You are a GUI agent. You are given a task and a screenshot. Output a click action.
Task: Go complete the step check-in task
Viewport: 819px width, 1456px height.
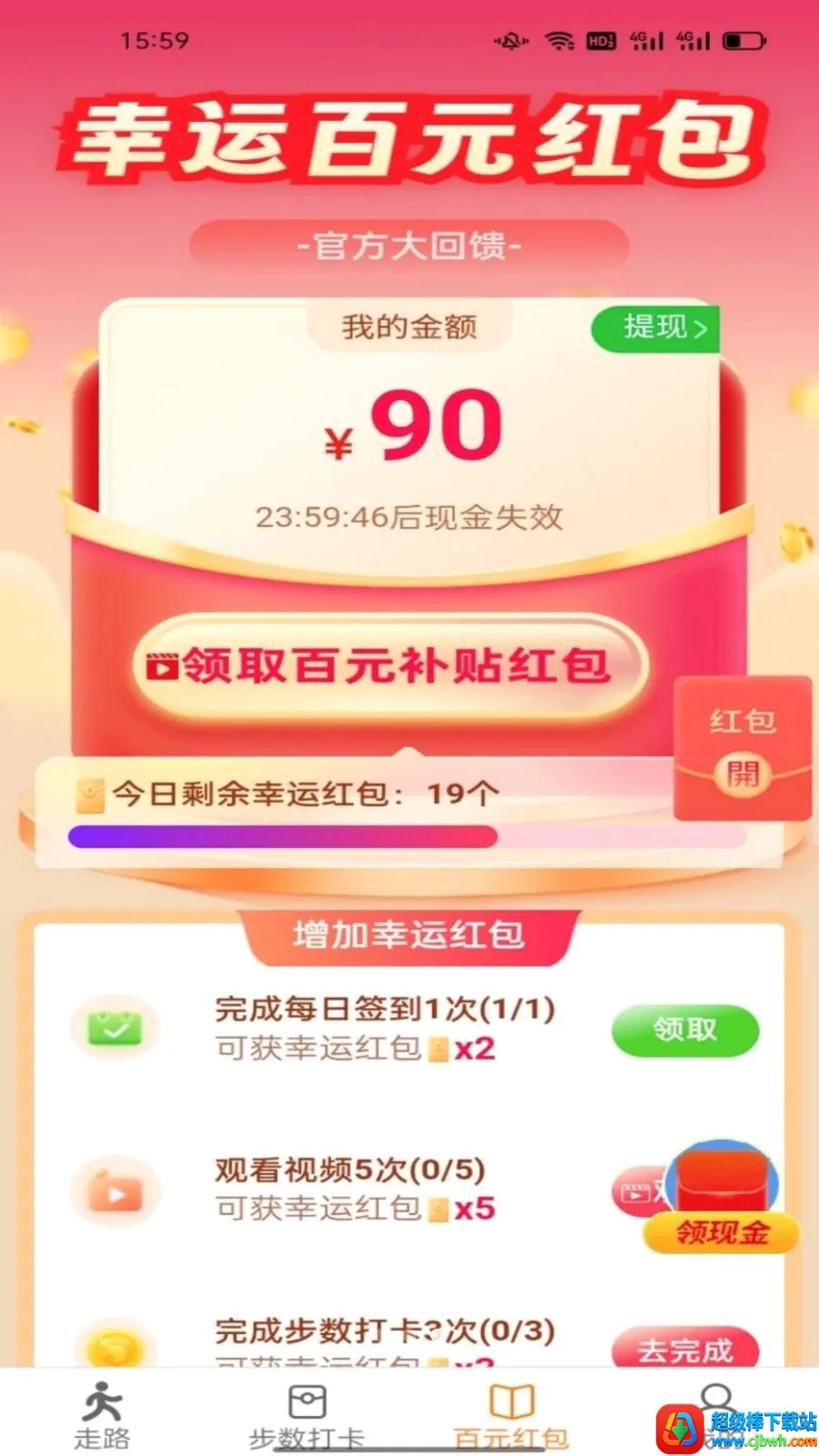685,1349
